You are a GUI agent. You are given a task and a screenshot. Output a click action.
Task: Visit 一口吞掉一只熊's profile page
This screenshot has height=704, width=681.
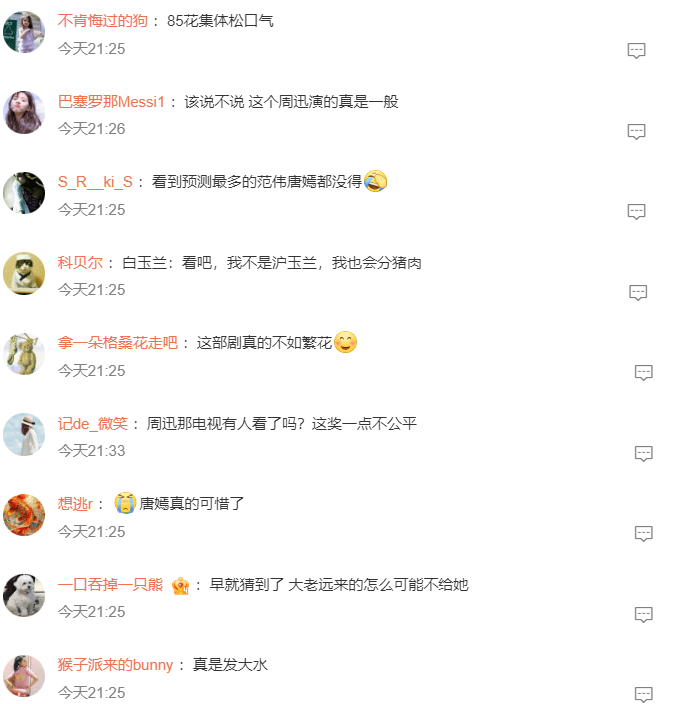tap(110, 585)
